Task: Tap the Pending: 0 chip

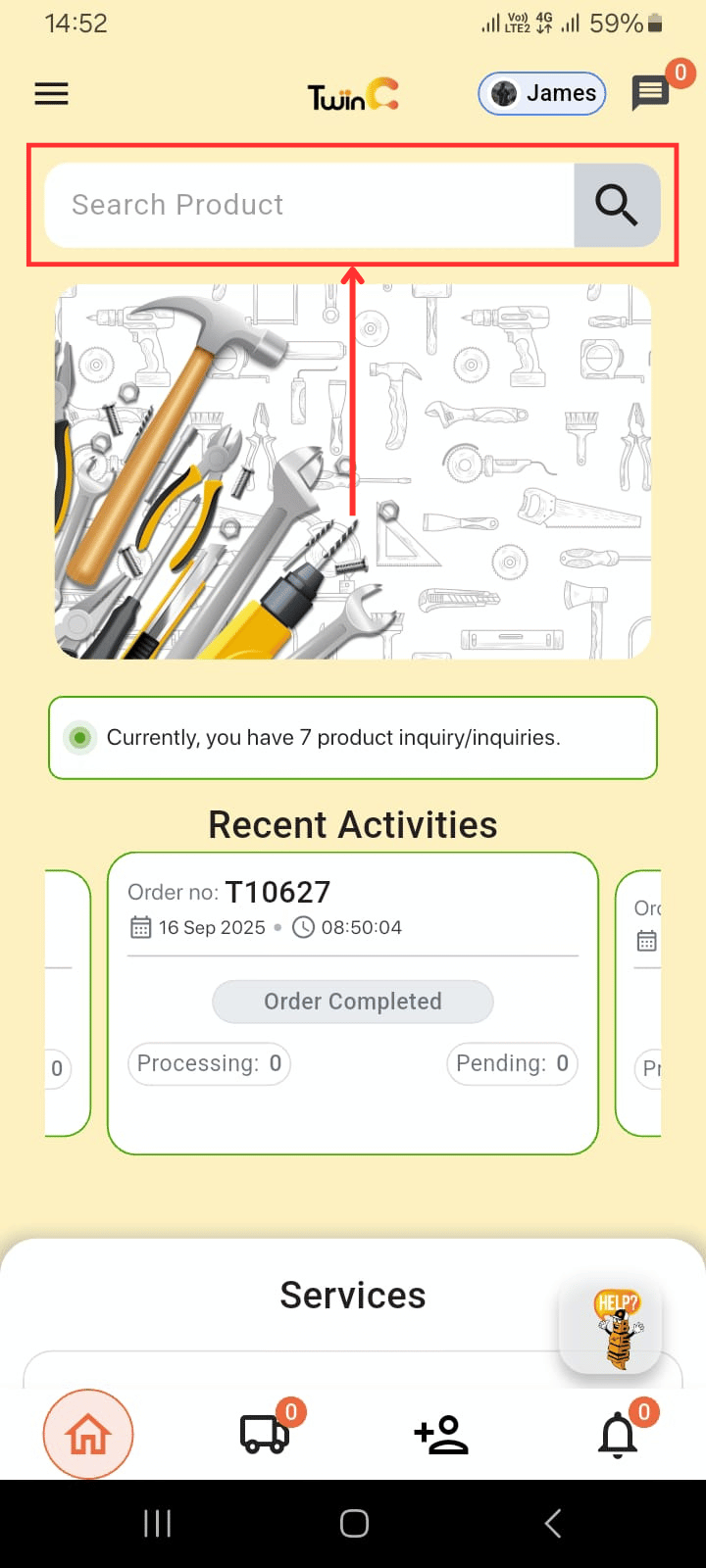Action: [x=512, y=1063]
